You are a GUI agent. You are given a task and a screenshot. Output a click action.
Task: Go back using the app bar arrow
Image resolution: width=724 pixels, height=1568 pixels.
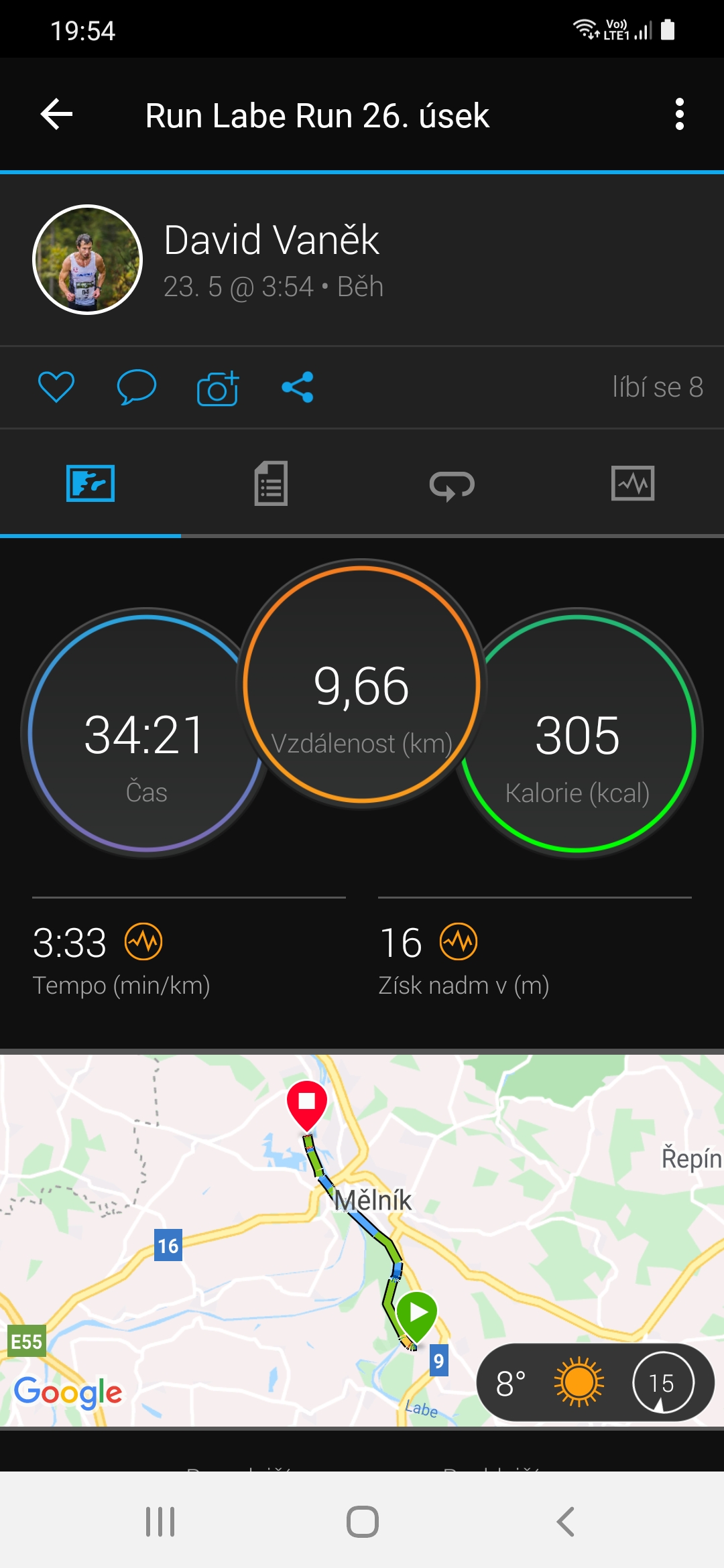tap(57, 115)
